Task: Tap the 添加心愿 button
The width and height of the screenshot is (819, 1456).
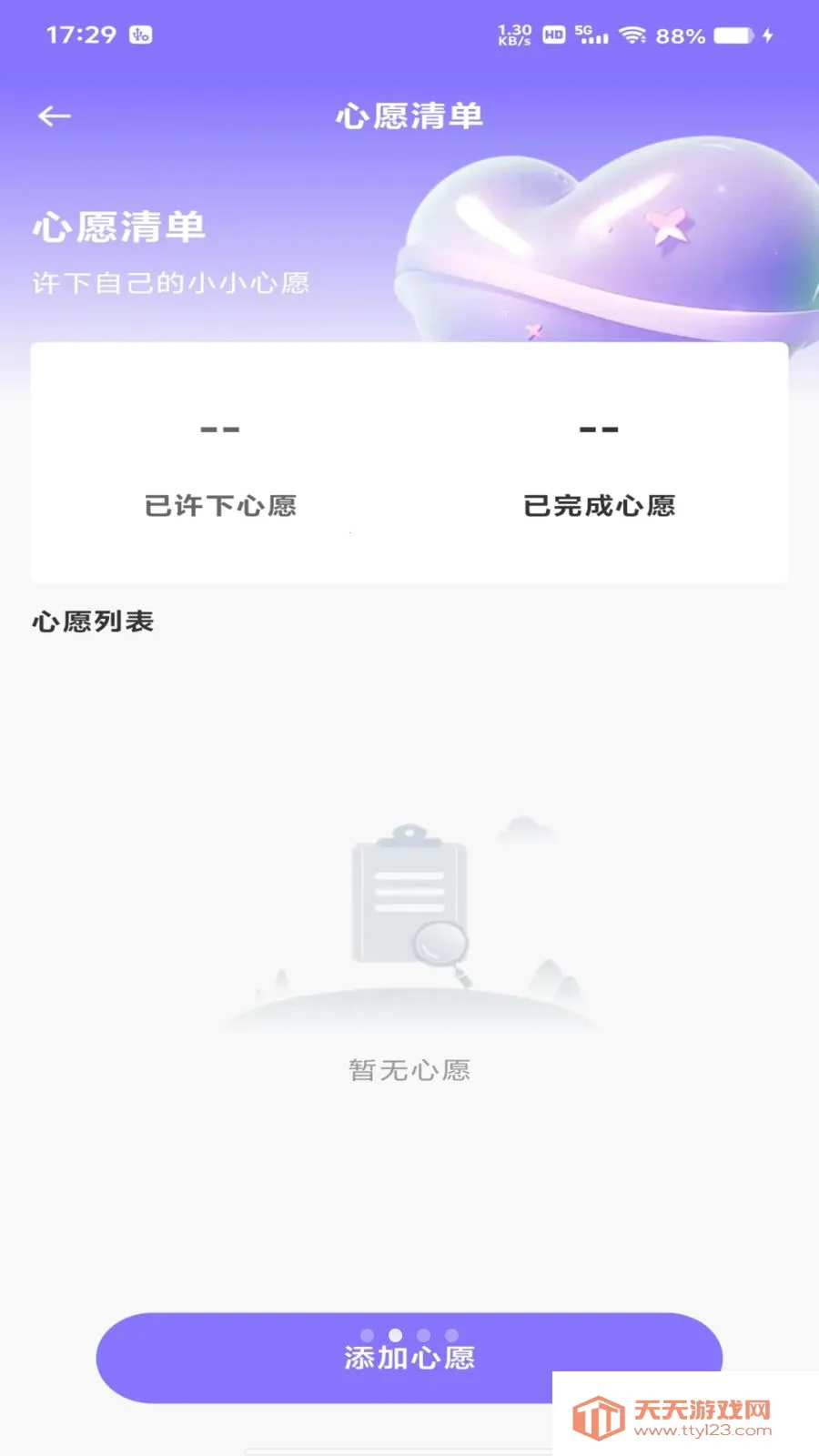Action: [409, 1358]
